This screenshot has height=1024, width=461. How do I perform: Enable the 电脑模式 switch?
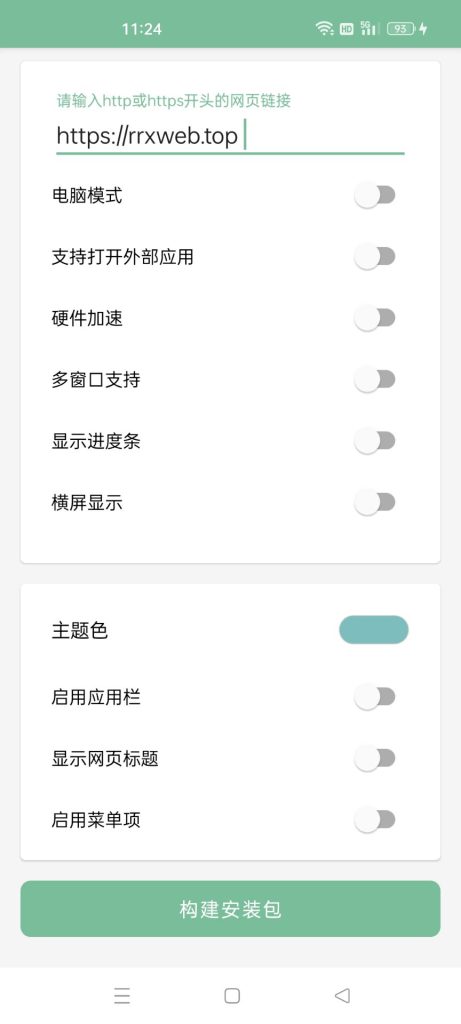[x=375, y=195]
